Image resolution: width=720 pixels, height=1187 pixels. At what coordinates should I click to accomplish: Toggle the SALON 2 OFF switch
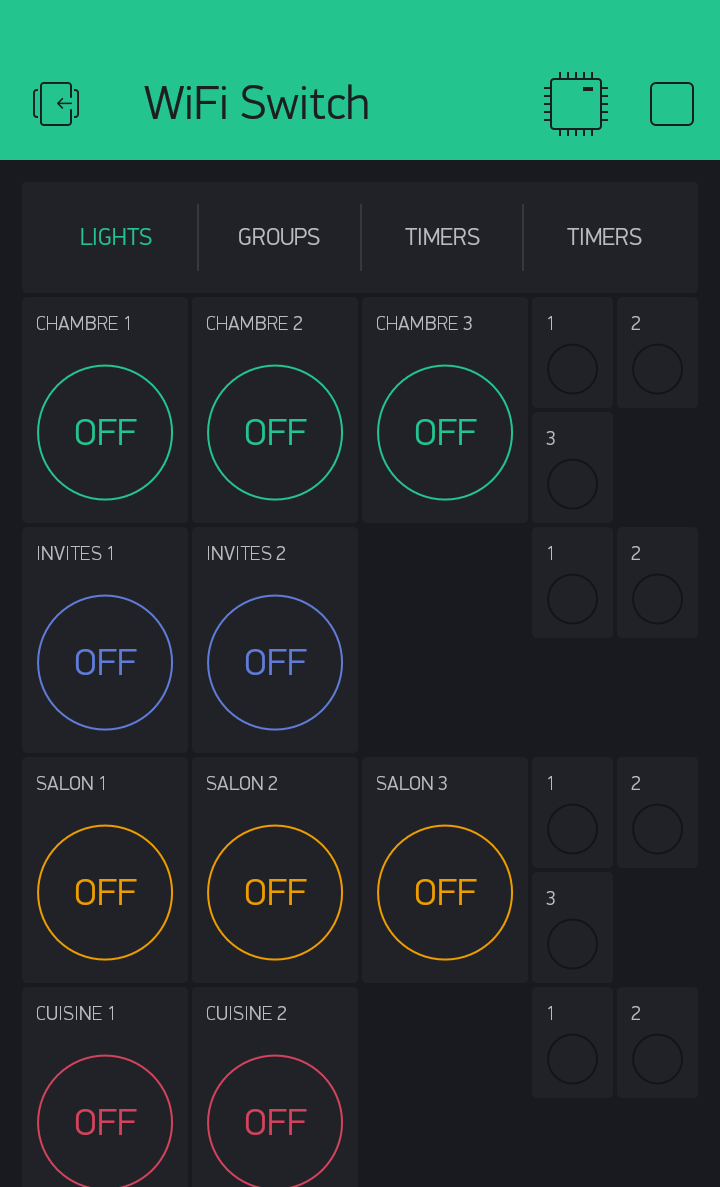(275, 892)
